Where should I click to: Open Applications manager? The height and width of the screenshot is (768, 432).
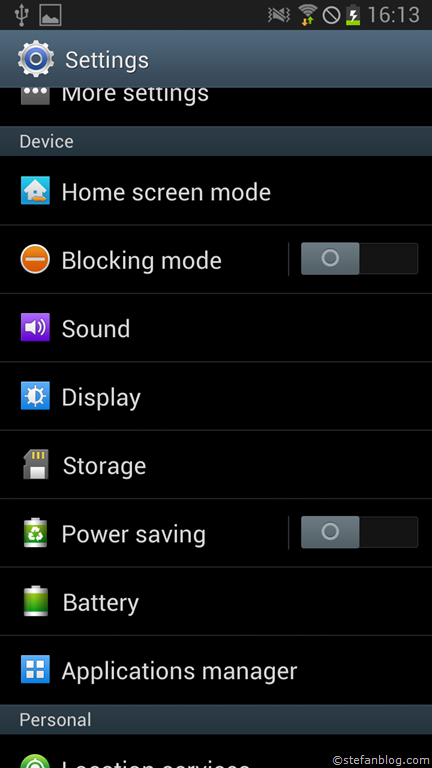coord(216,671)
